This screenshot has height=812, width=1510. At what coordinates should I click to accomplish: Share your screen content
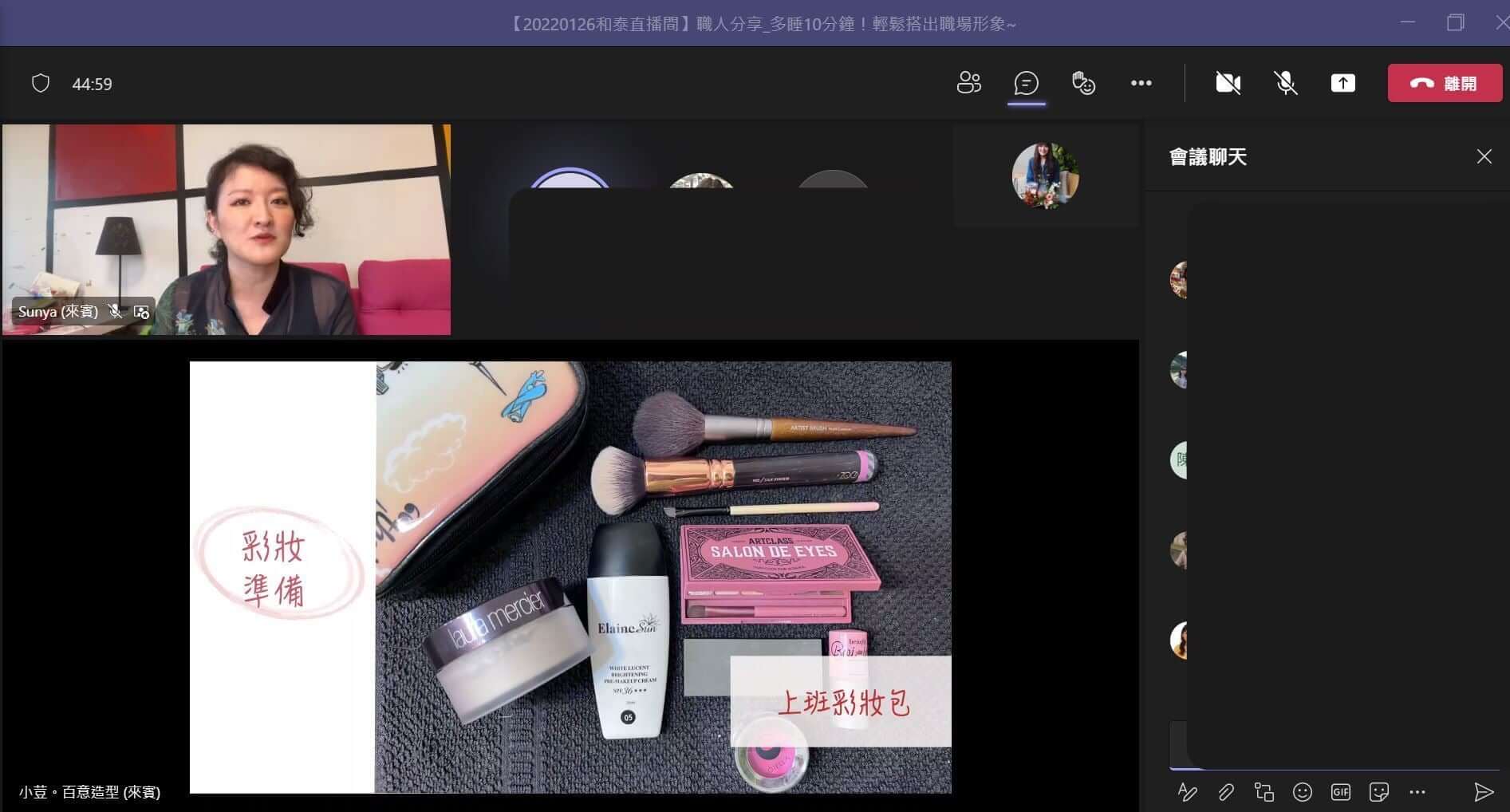pos(1342,83)
